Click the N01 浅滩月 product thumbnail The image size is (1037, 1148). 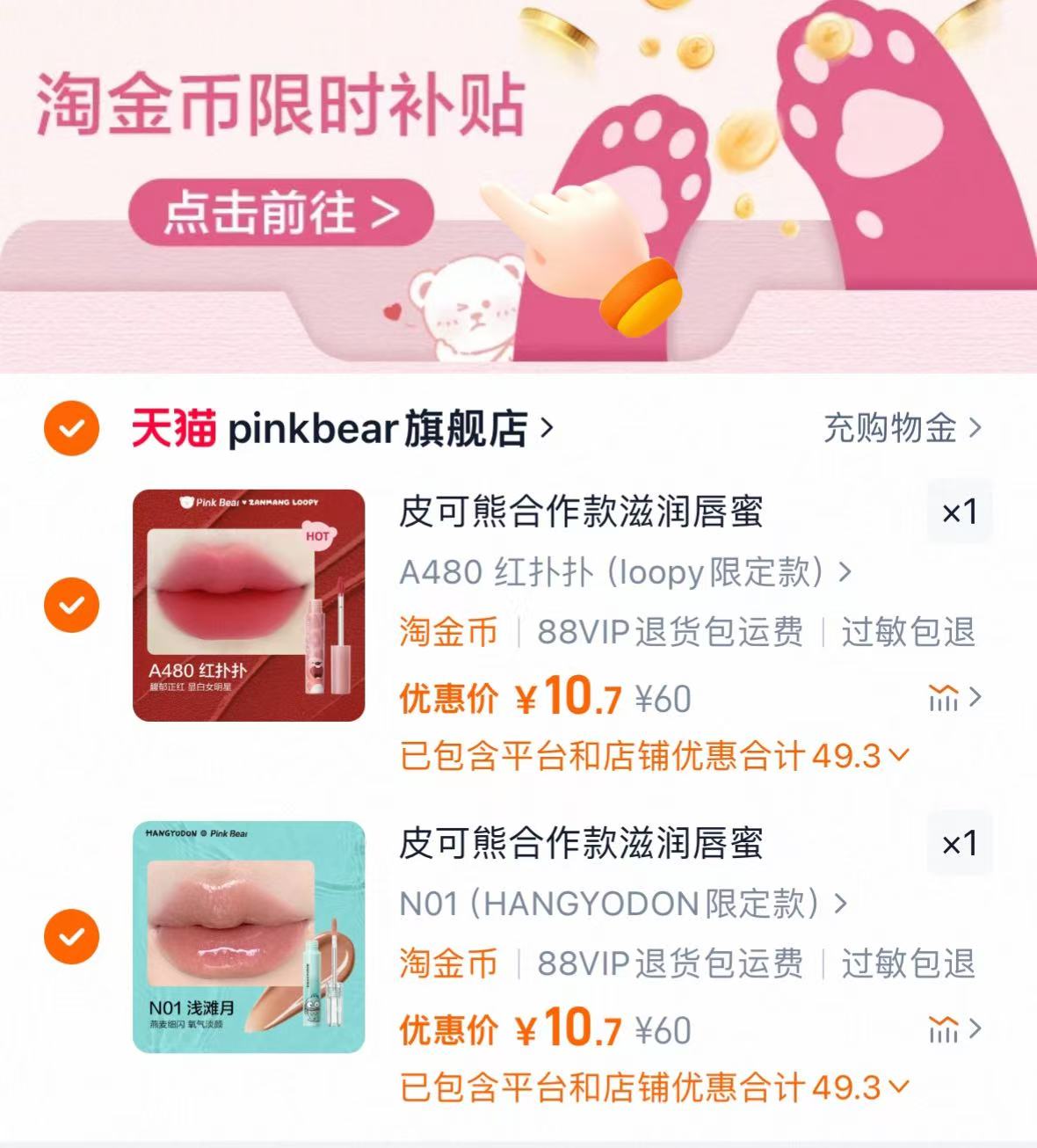coord(249,938)
